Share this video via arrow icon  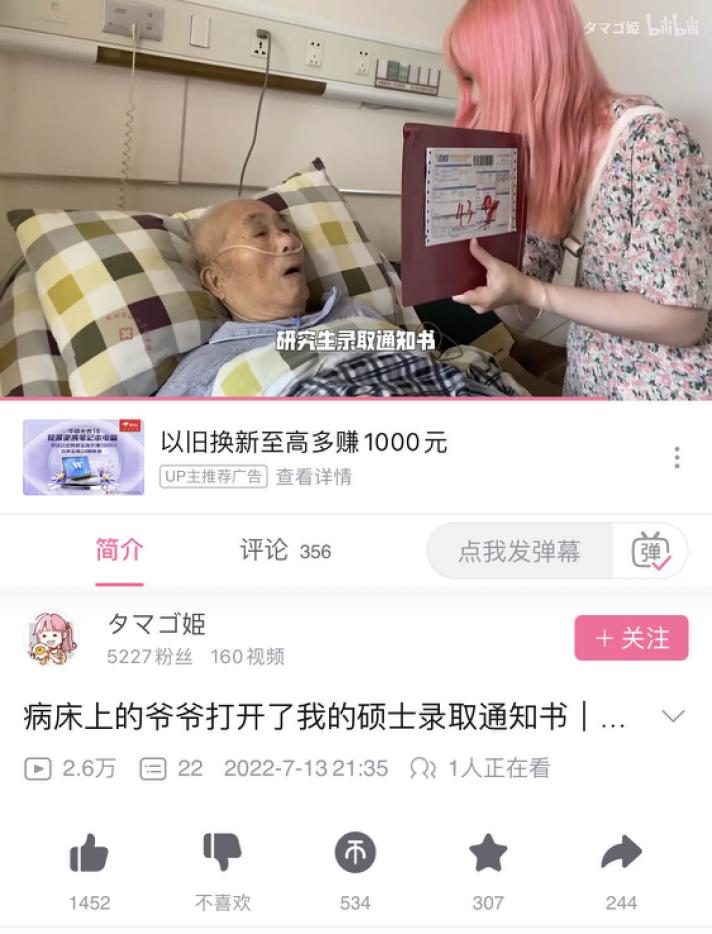(x=621, y=853)
